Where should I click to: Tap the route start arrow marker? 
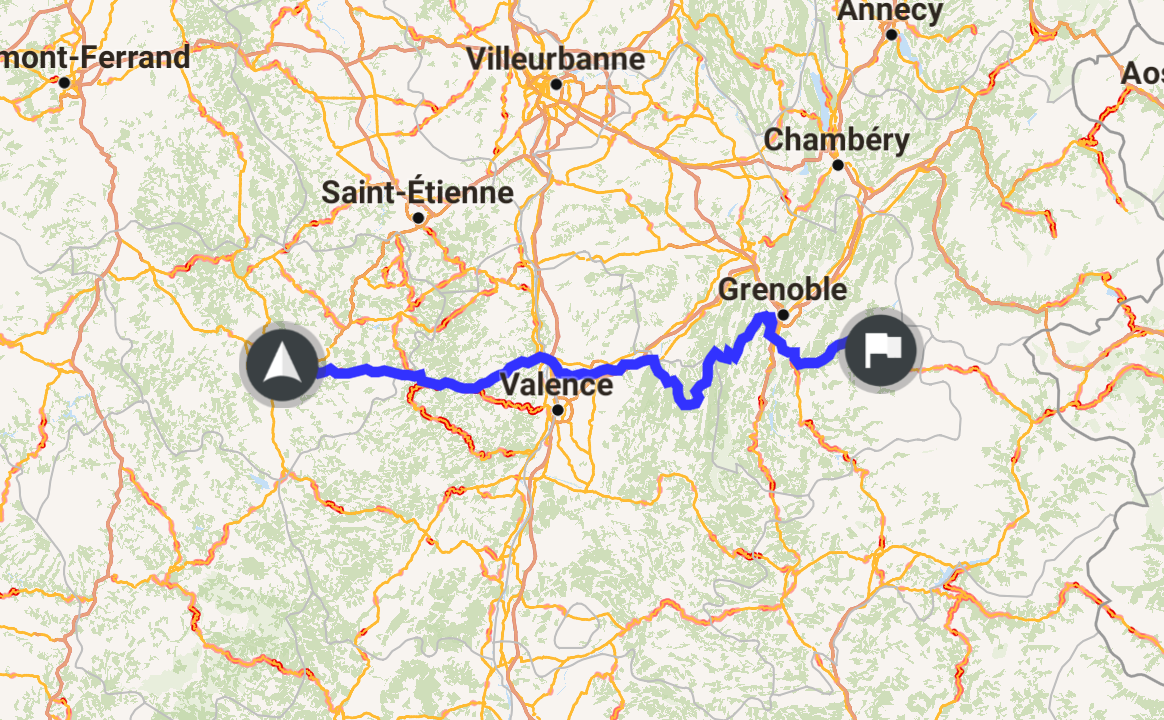tap(281, 364)
